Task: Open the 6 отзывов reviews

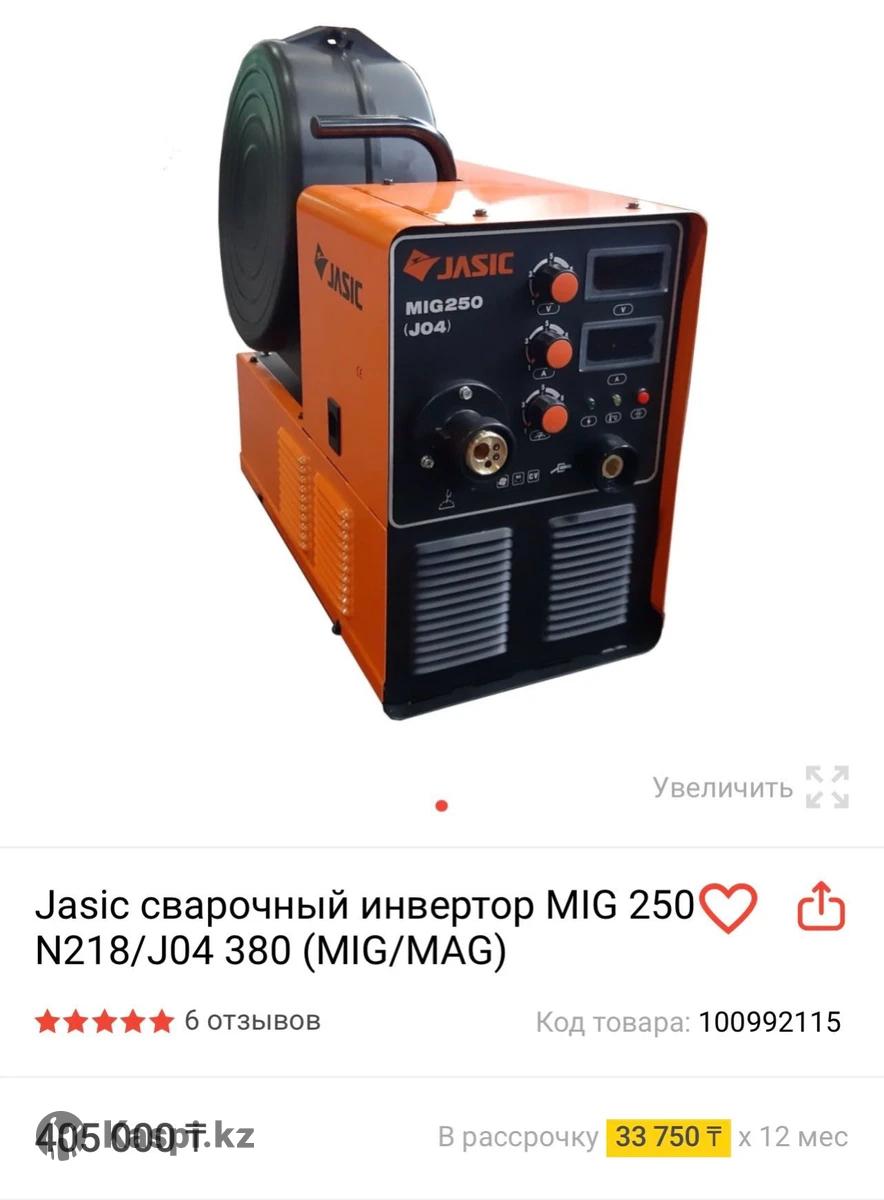Action: [x=252, y=1021]
